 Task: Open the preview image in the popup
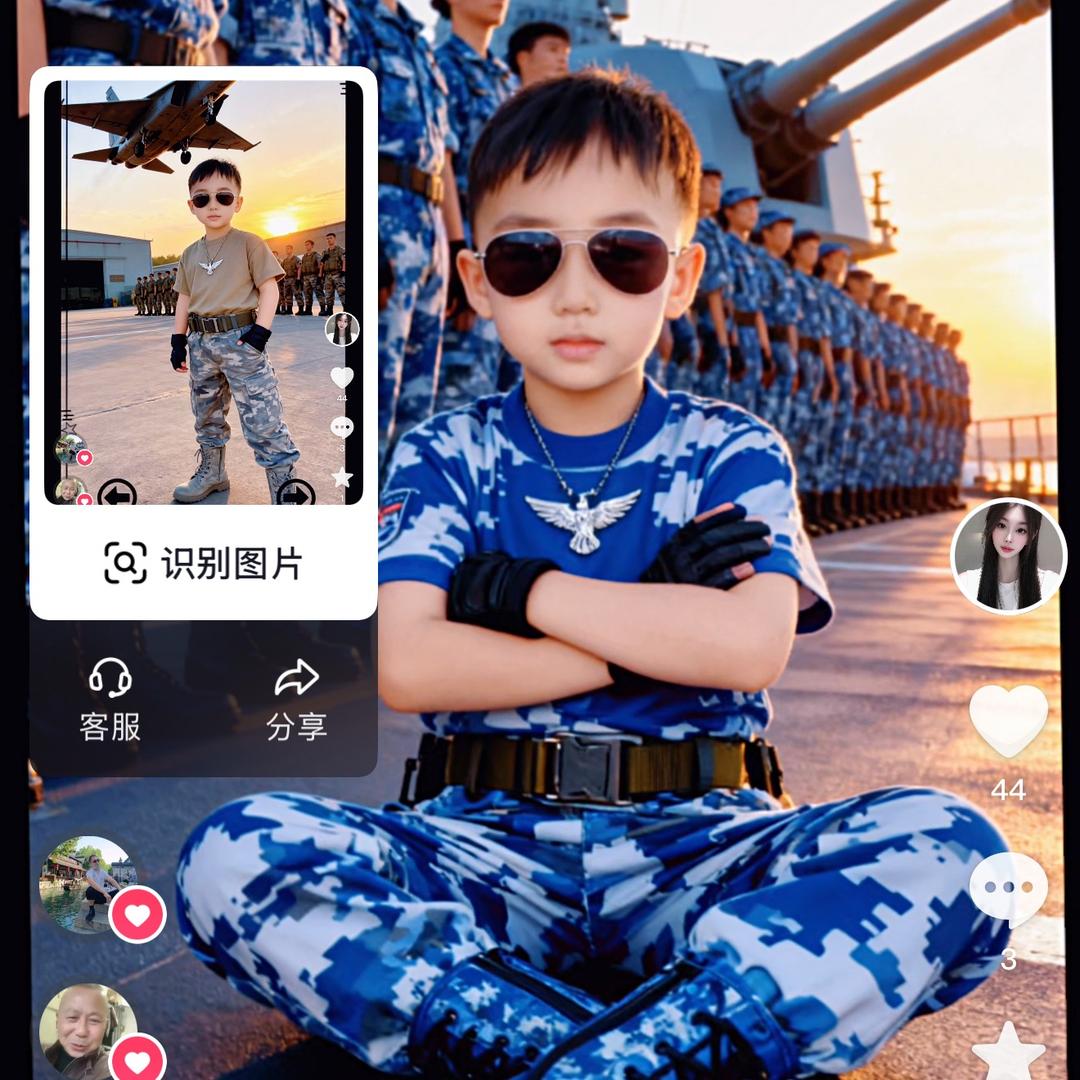click(203, 292)
